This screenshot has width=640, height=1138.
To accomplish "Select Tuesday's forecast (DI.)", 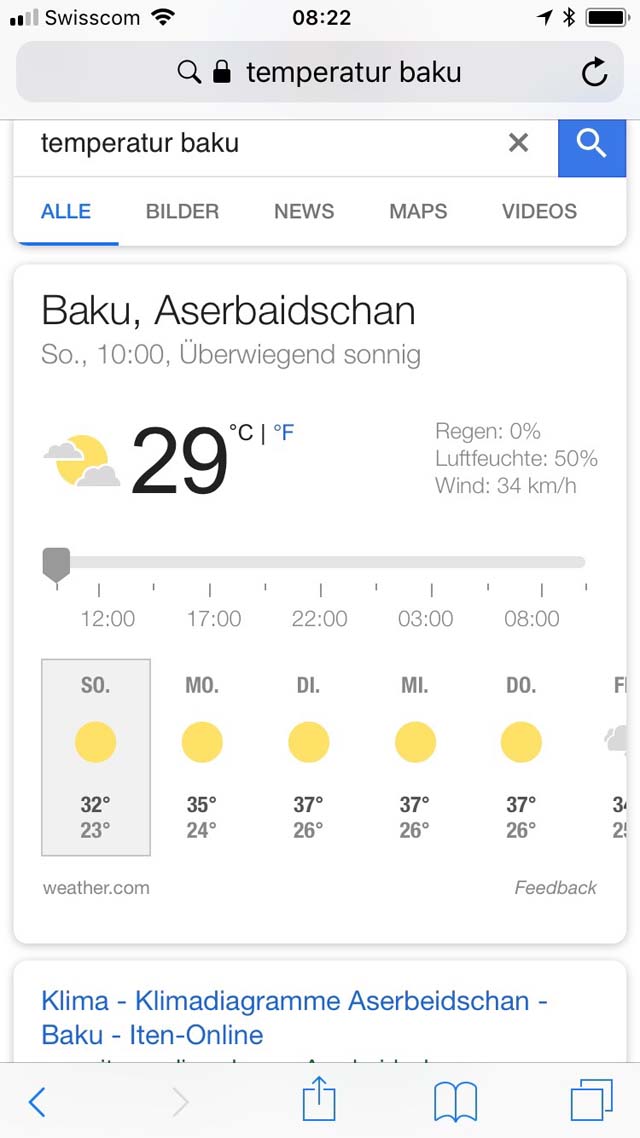I will coord(308,758).
